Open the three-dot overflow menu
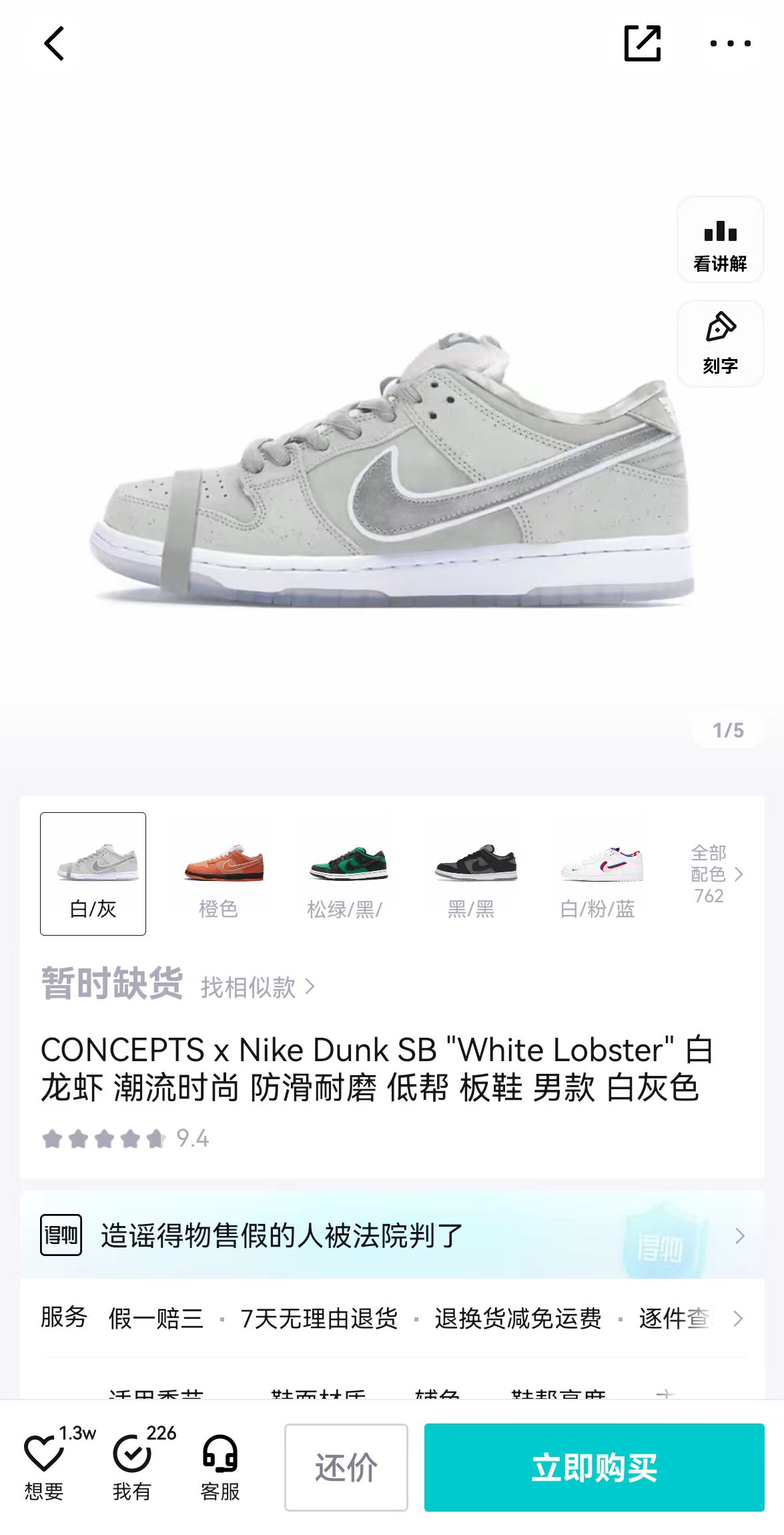The height and width of the screenshot is (1535, 784). [x=730, y=43]
